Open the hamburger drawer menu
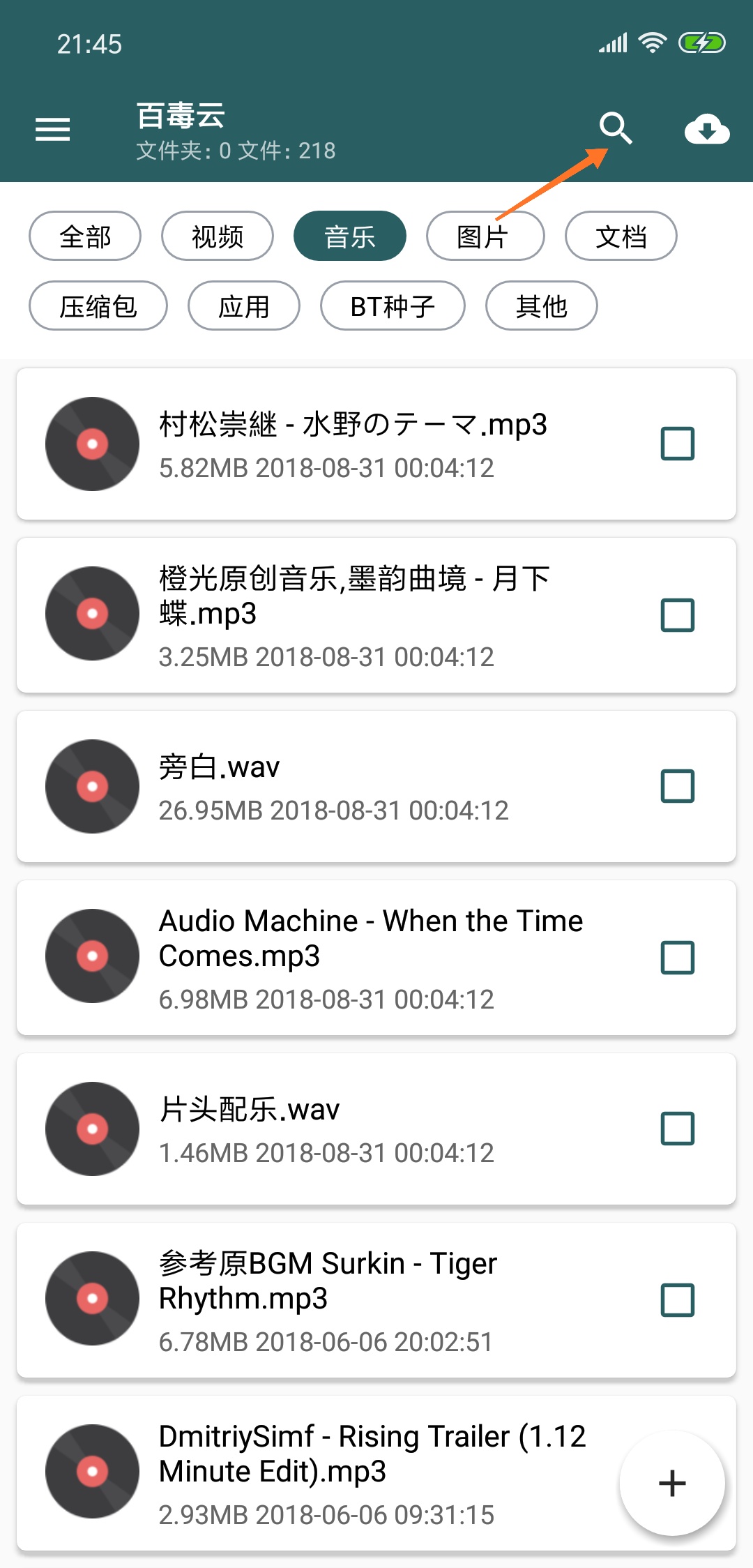 point(53,129)
